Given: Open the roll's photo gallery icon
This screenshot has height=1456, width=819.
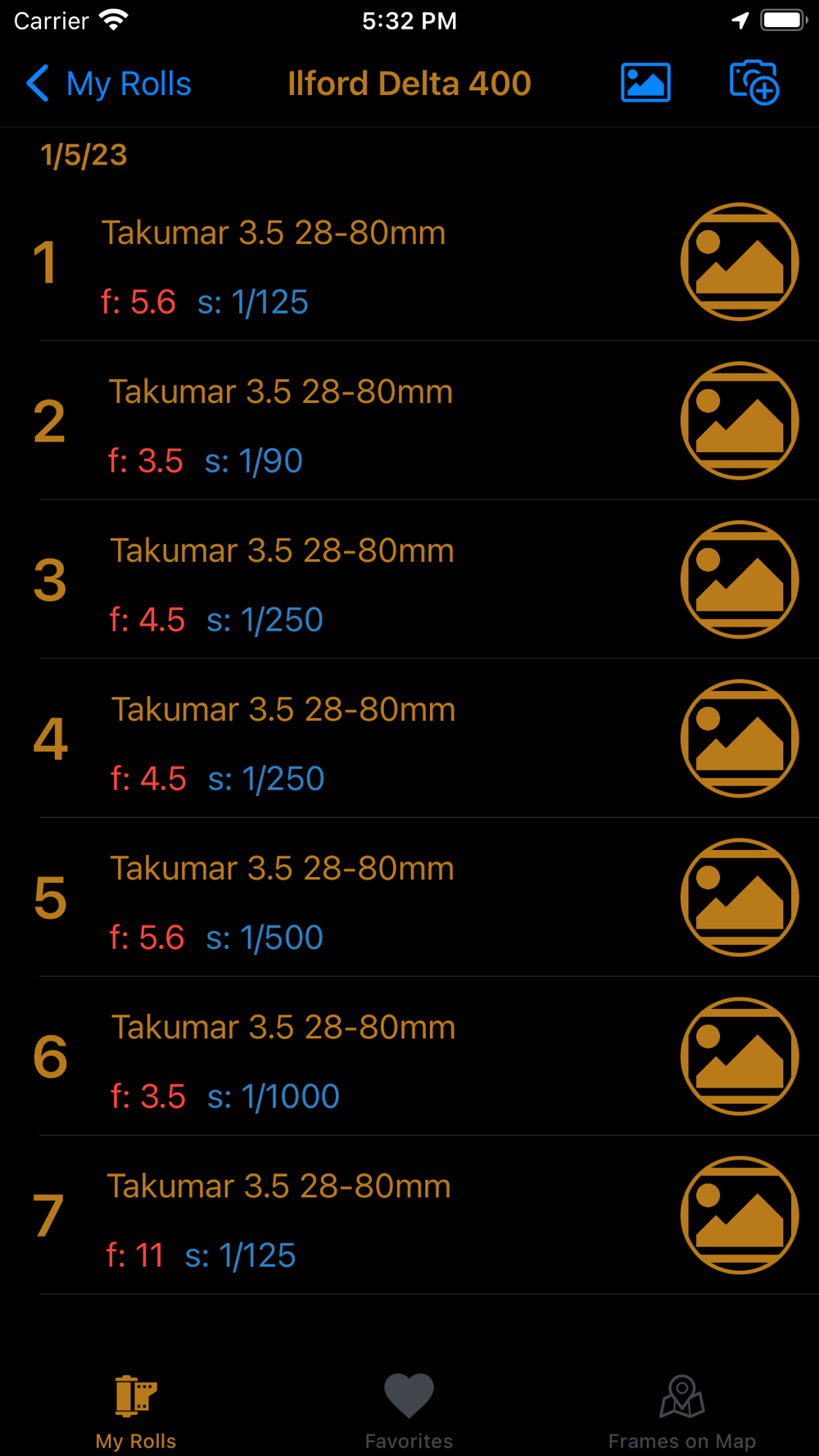Looking at the screenshot, I should tap(645, 83).
